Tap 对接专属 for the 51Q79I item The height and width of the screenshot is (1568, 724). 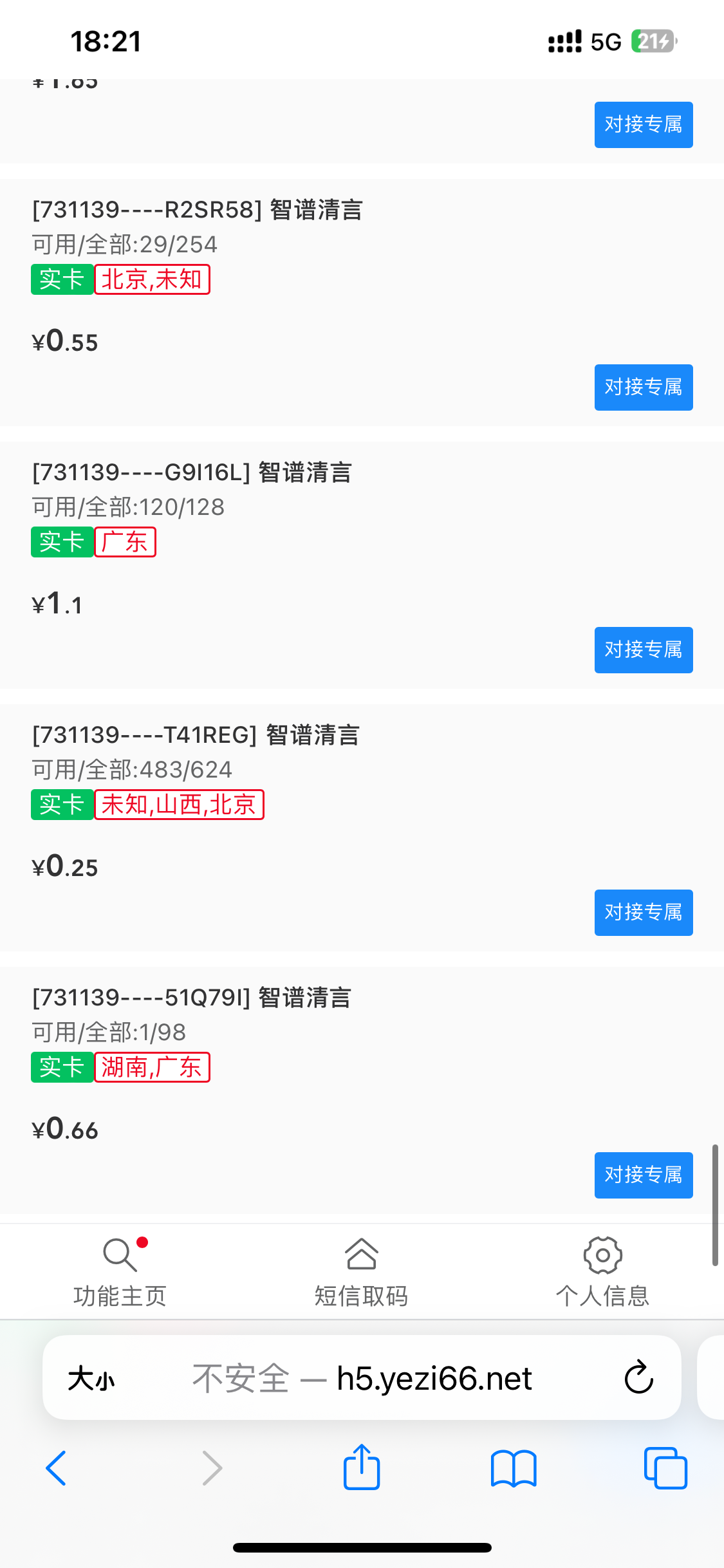click(644, 1175)
